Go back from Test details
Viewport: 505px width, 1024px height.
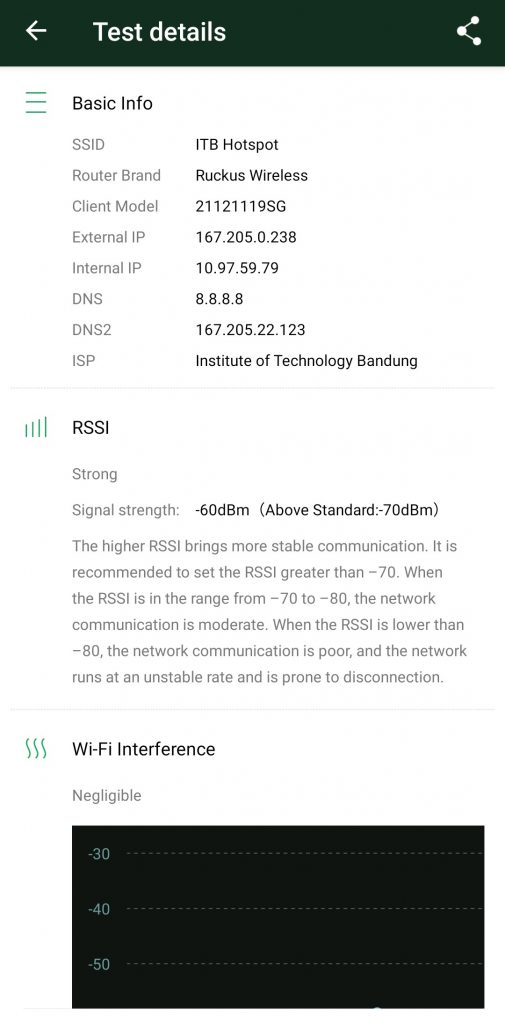tap(36, 31)
